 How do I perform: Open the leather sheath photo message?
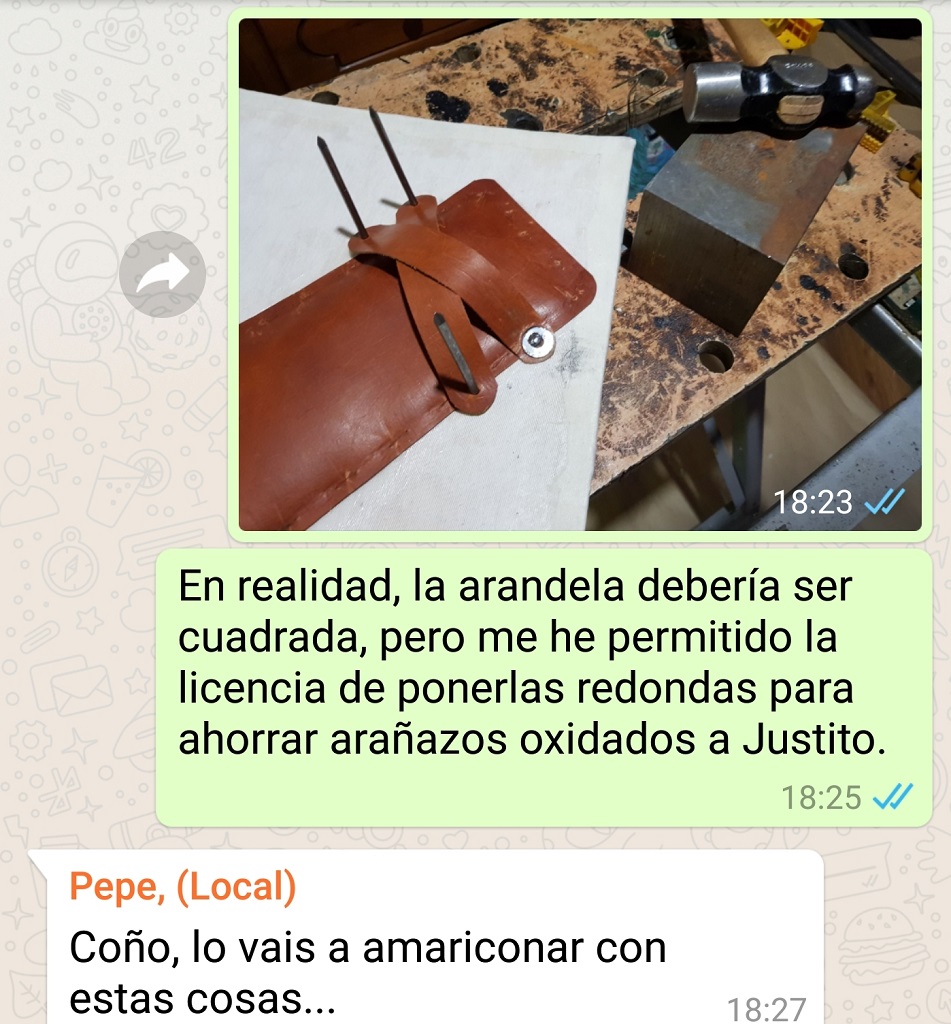(580, 274)
